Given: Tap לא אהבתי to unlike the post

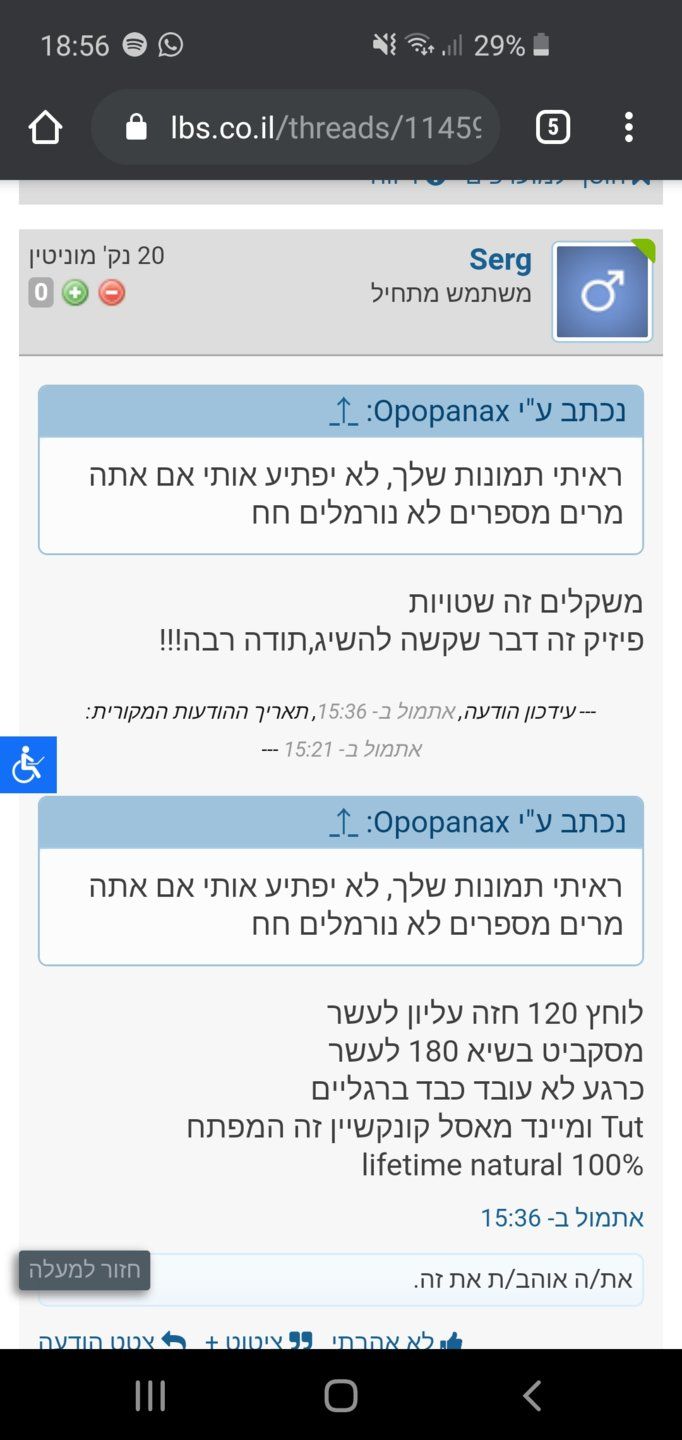Looking at the screenshot, I should click(x=397, y=1340).
